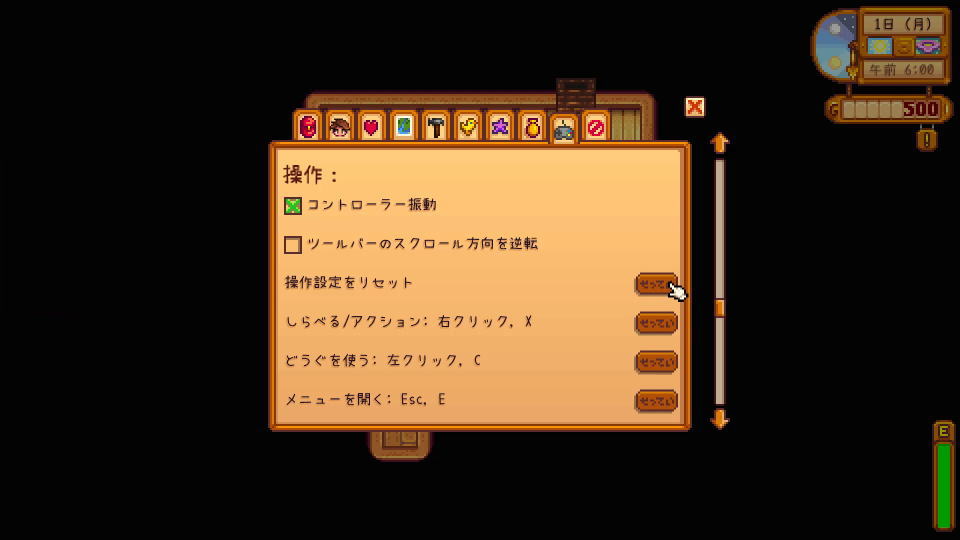
Task: Switch to the collections jar tab
Action: tap(532, 127)
